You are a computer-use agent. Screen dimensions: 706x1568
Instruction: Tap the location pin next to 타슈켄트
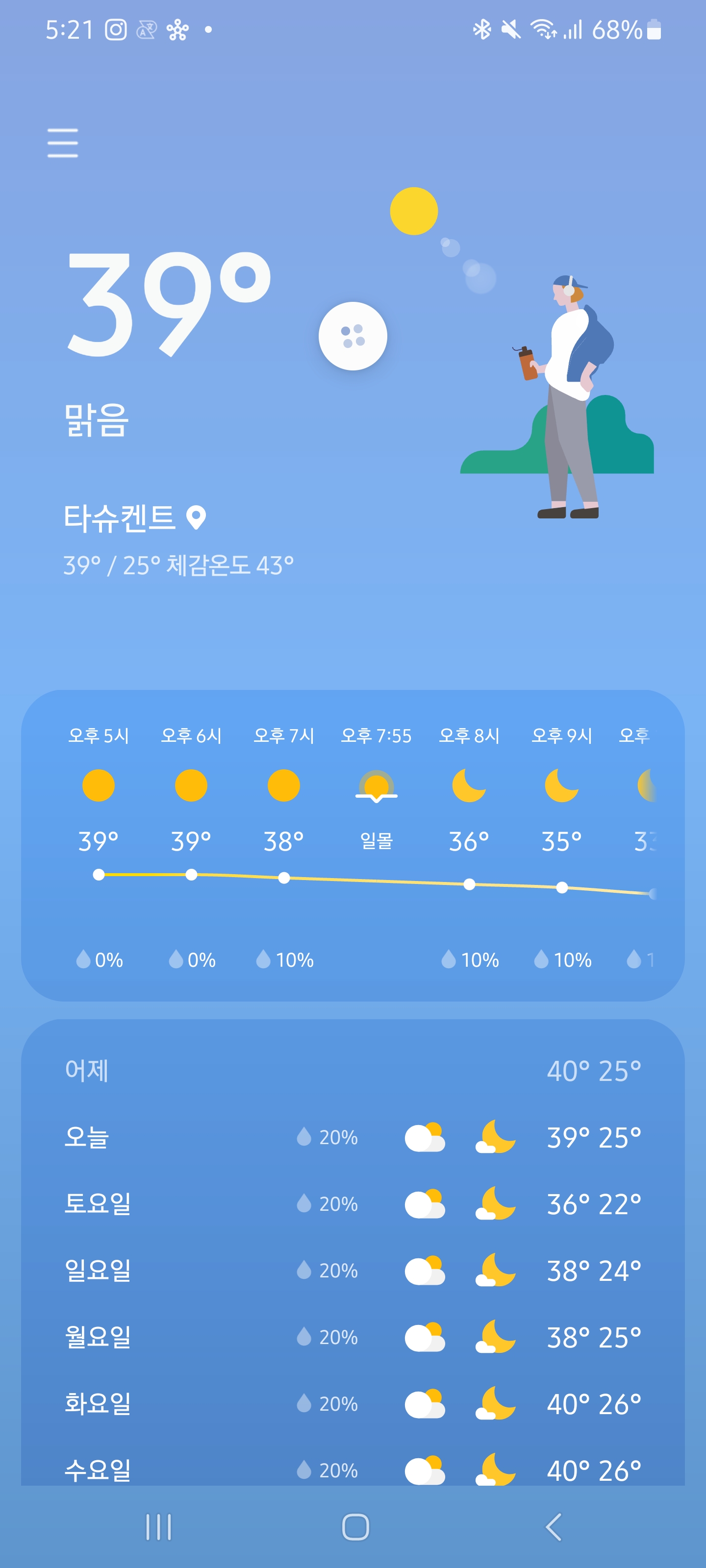196,518
